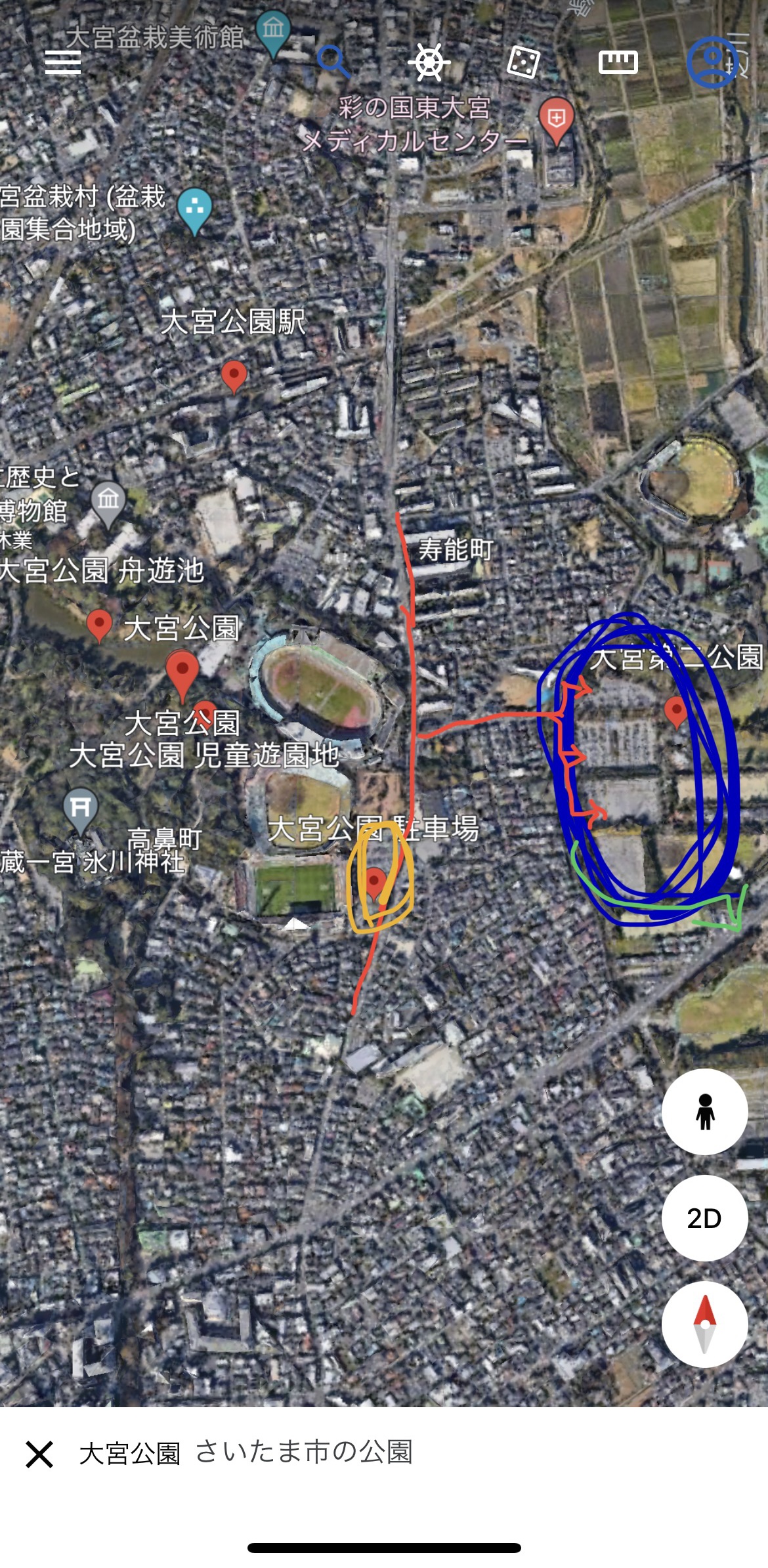Open the account profile icon

713,62
